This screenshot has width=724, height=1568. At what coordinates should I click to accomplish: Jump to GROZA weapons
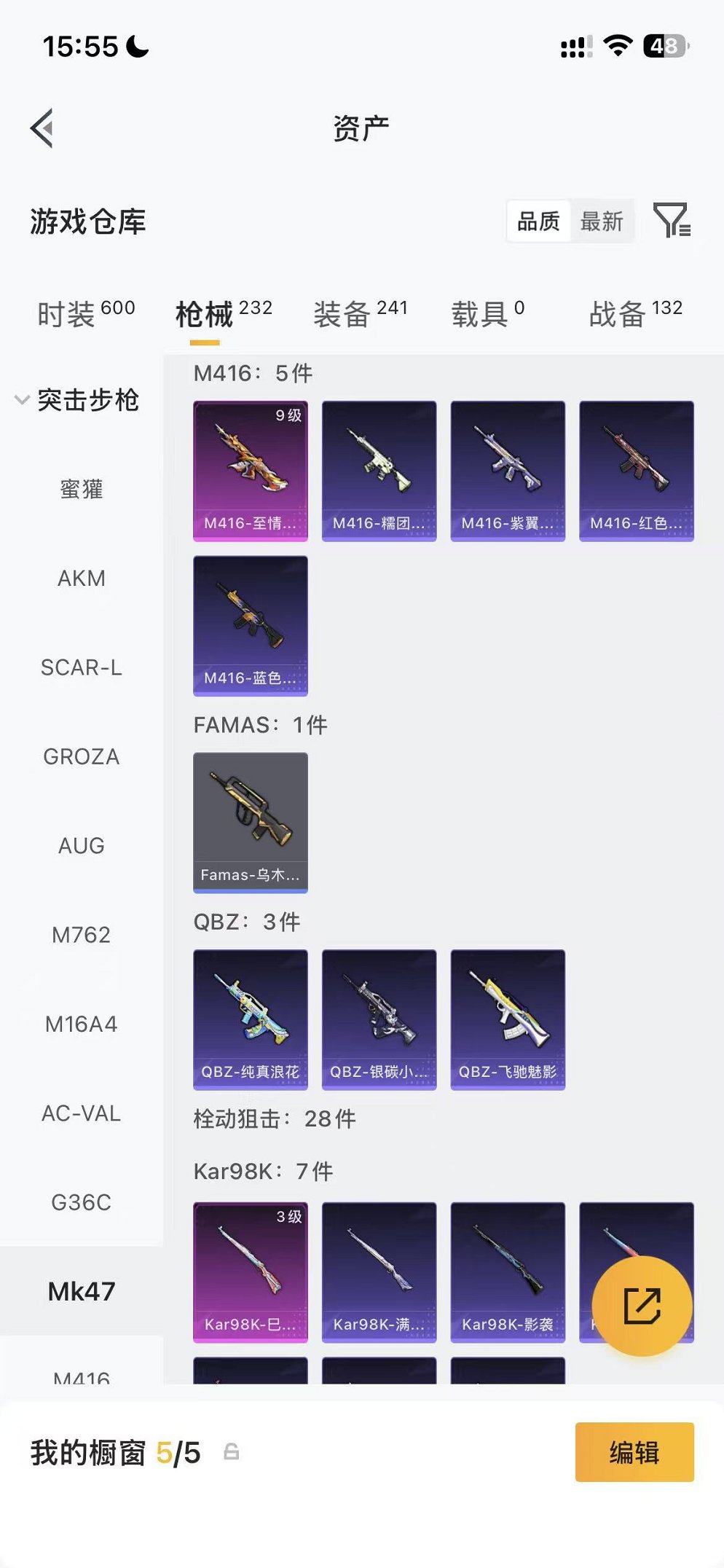coord(82,756)
